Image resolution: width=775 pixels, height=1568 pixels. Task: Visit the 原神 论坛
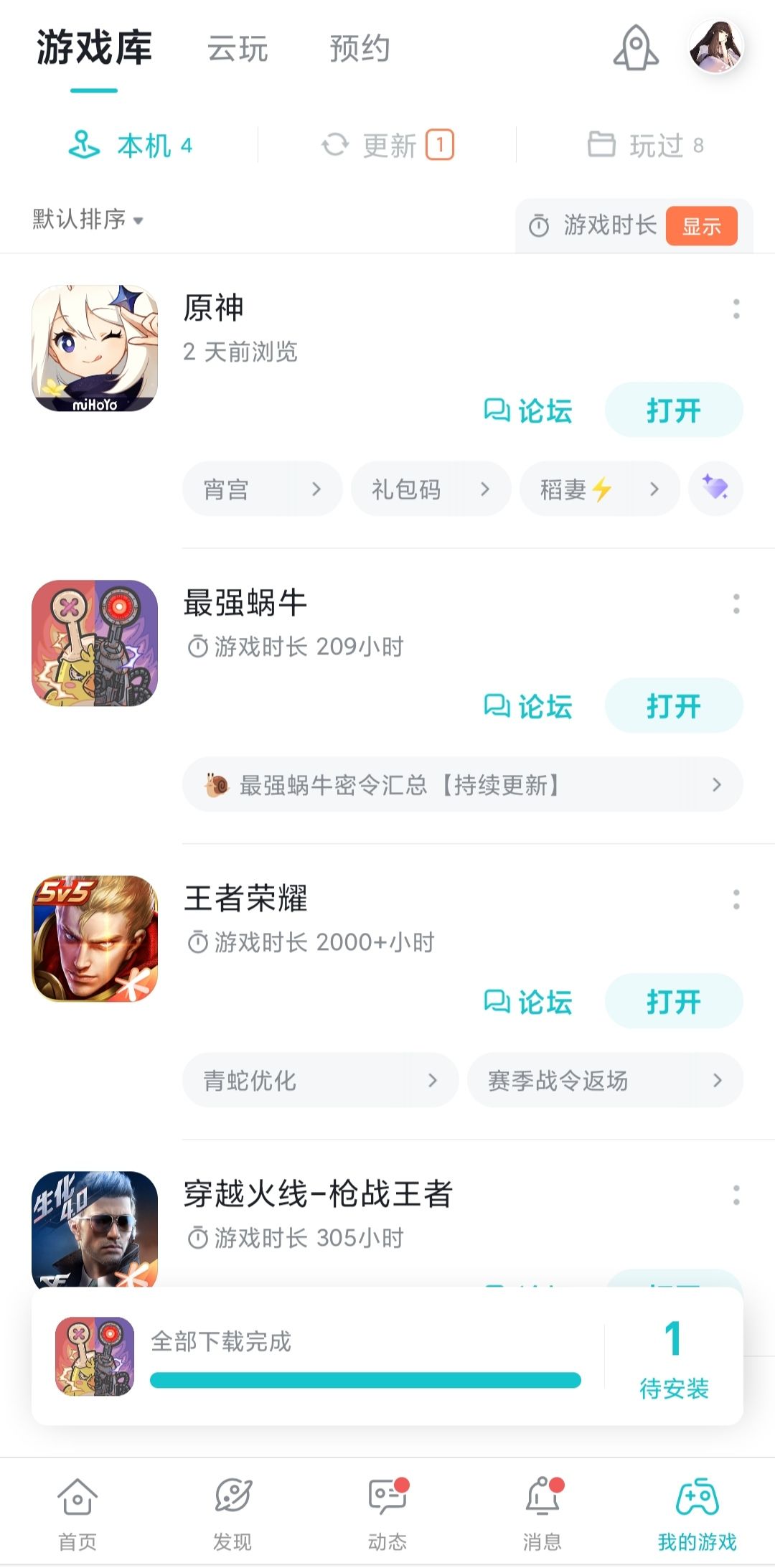[x=528, y=411]
